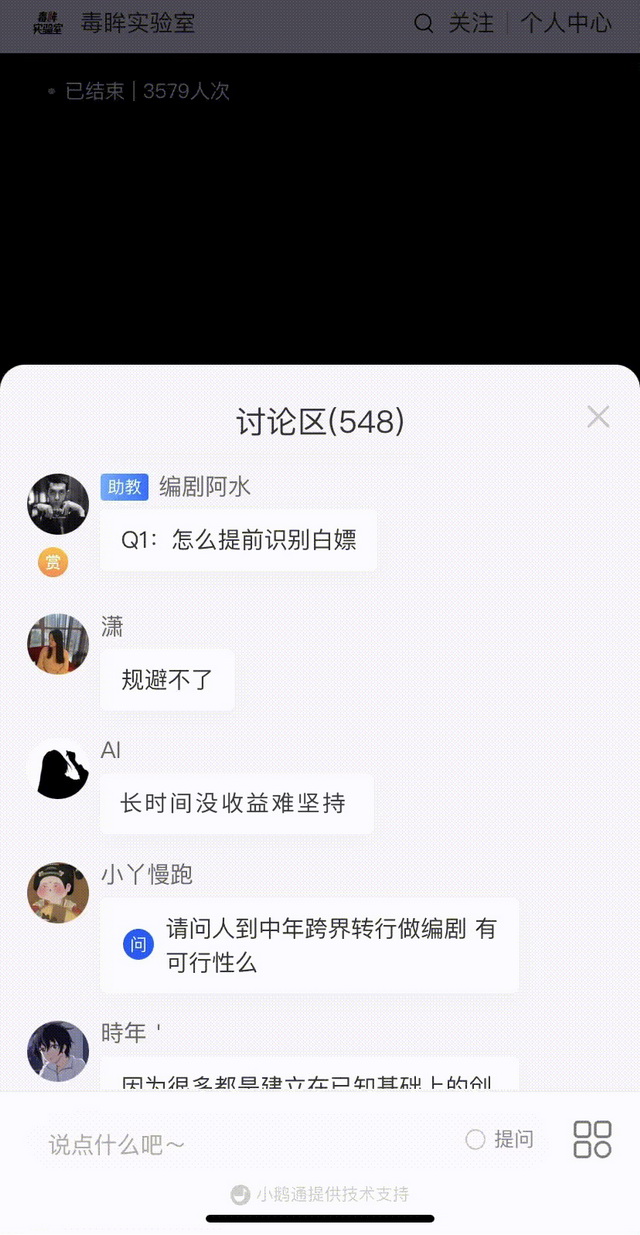Screen dimensions: 640x1235
Task: Open 编剧阿水's avatar
Action: click(x=58, y=504)
